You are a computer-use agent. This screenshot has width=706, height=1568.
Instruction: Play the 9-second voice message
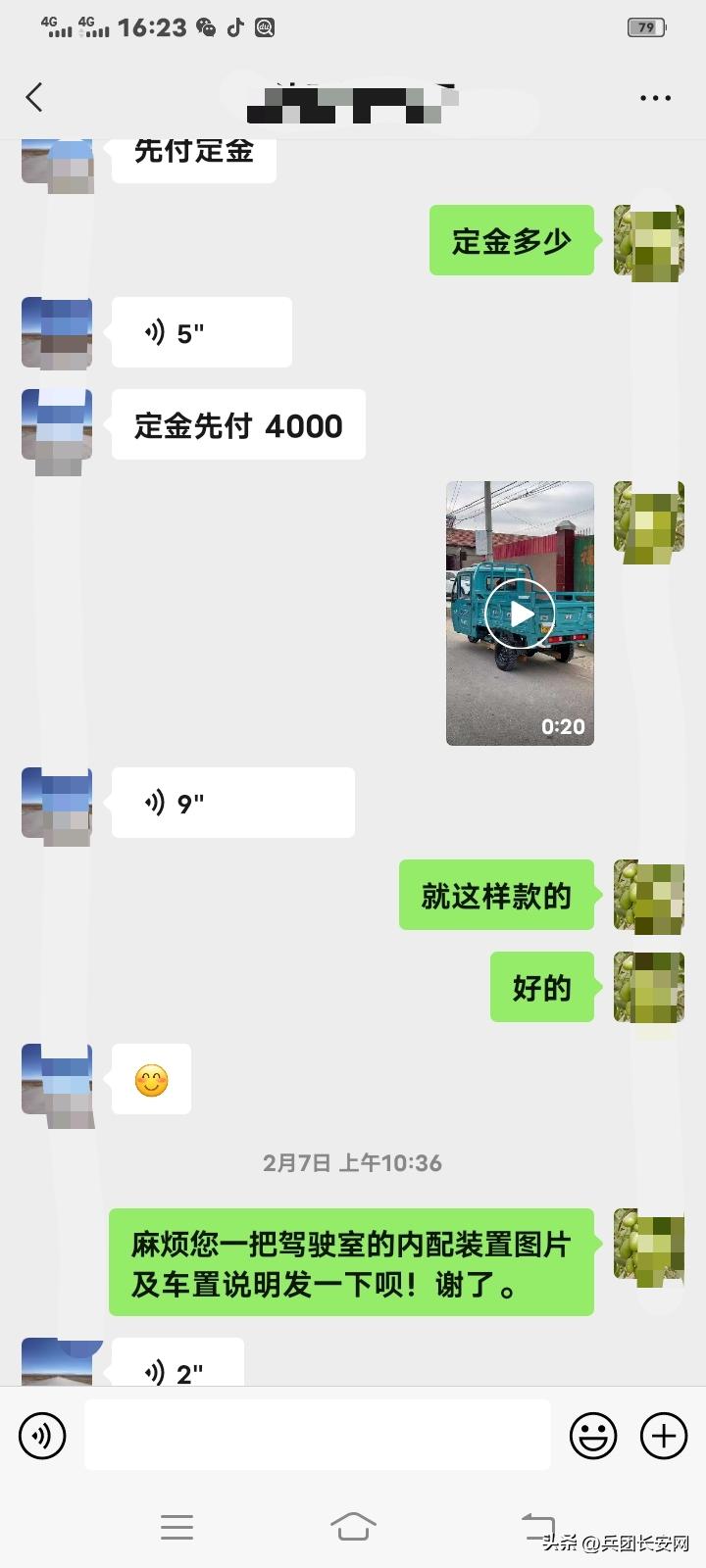pyautogui.click(x=232, y=802)
